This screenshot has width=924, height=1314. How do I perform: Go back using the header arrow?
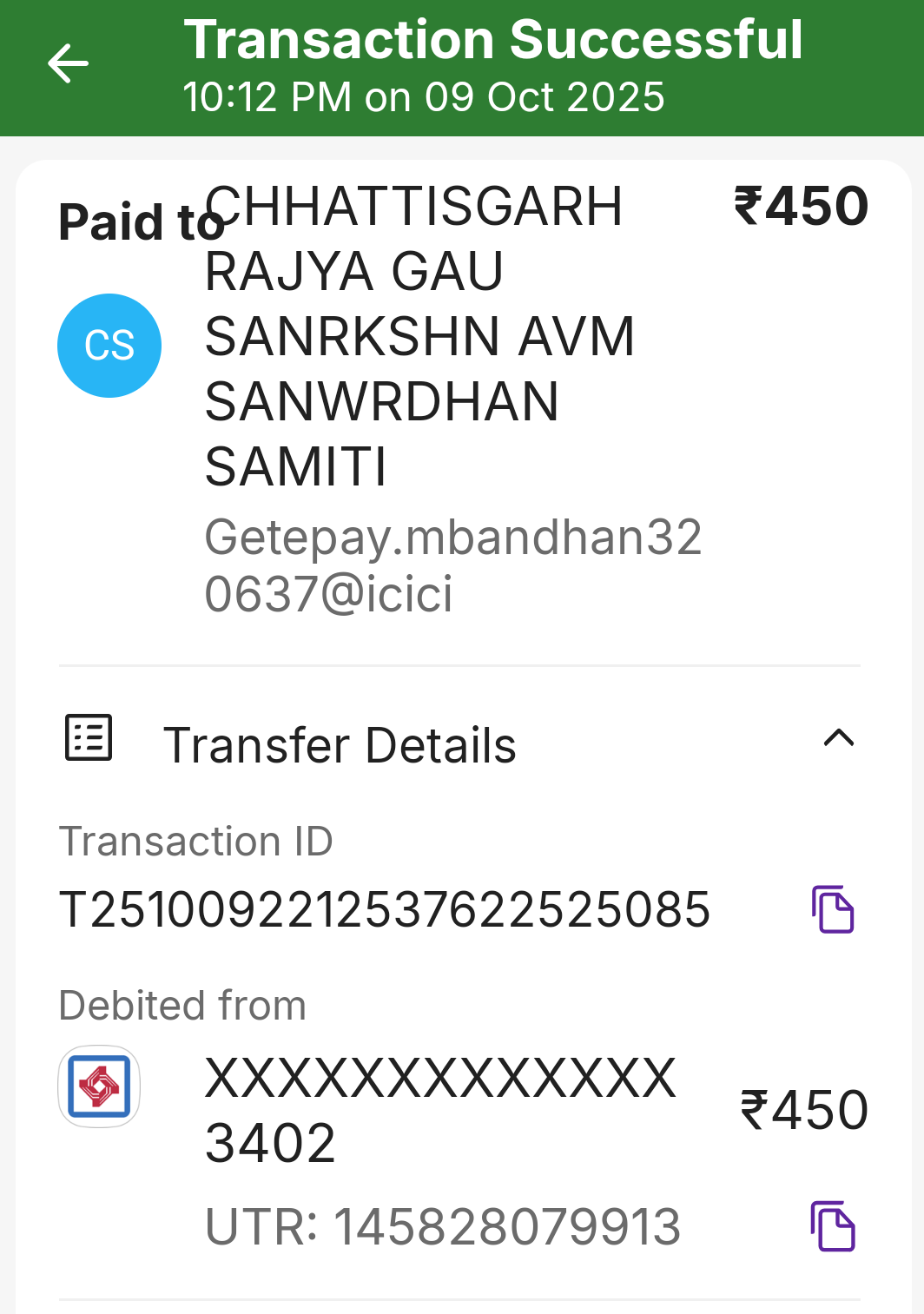click(x=68, y=64)
